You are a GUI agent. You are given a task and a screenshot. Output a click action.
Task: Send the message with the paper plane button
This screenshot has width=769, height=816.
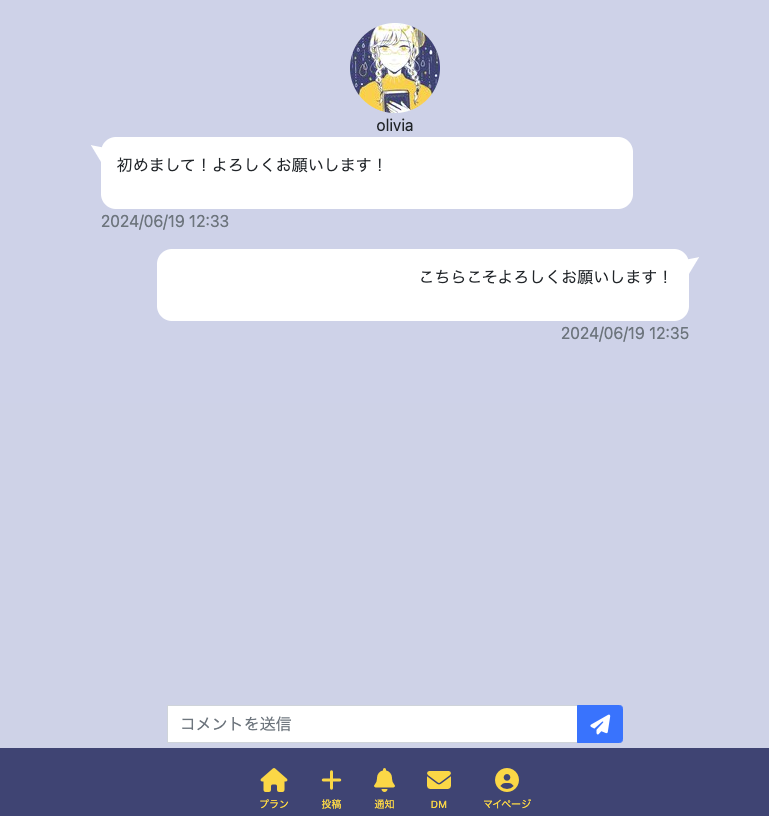point(600,724)
